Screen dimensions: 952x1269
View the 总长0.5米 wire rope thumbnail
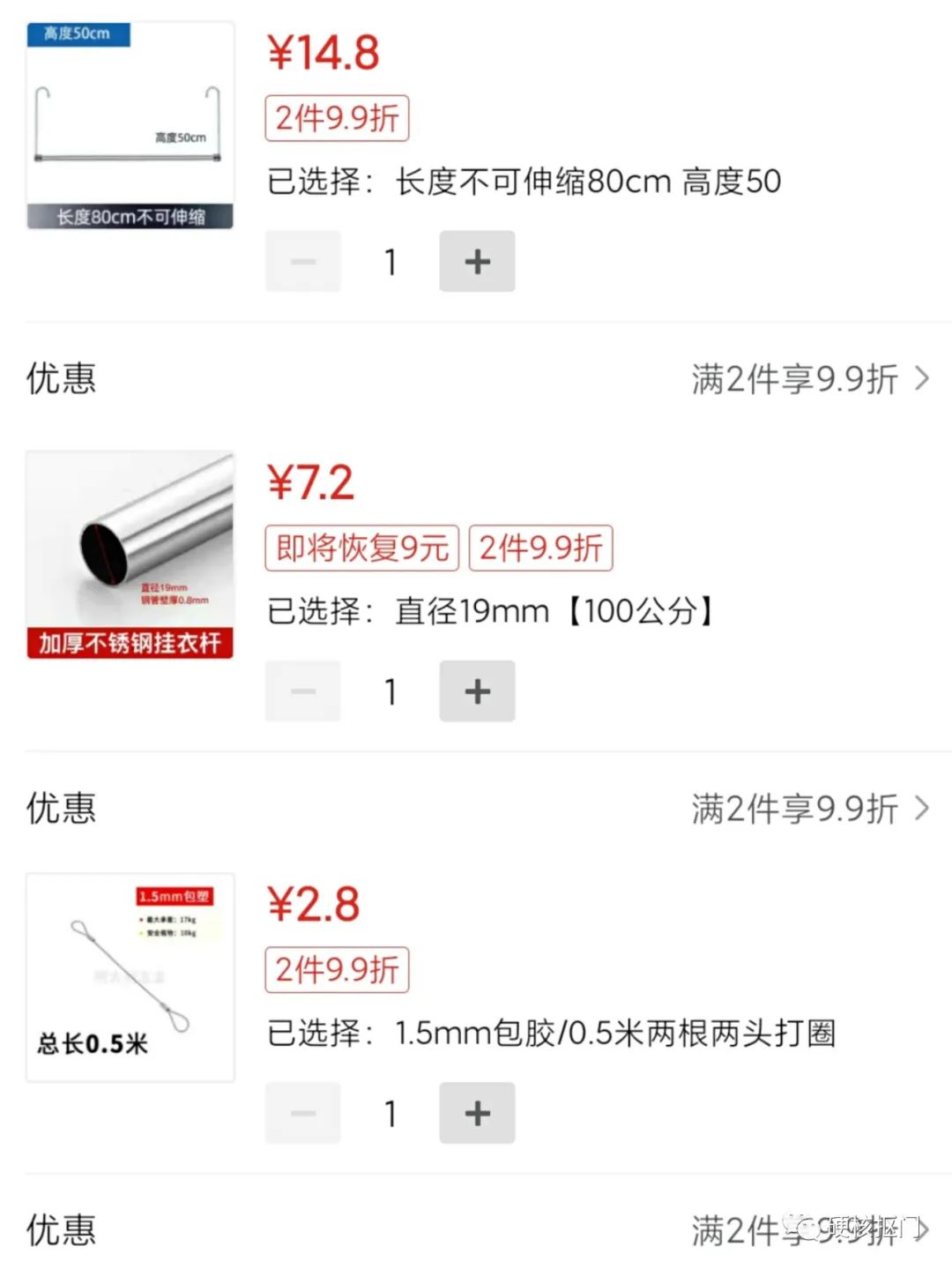(129, 974)
